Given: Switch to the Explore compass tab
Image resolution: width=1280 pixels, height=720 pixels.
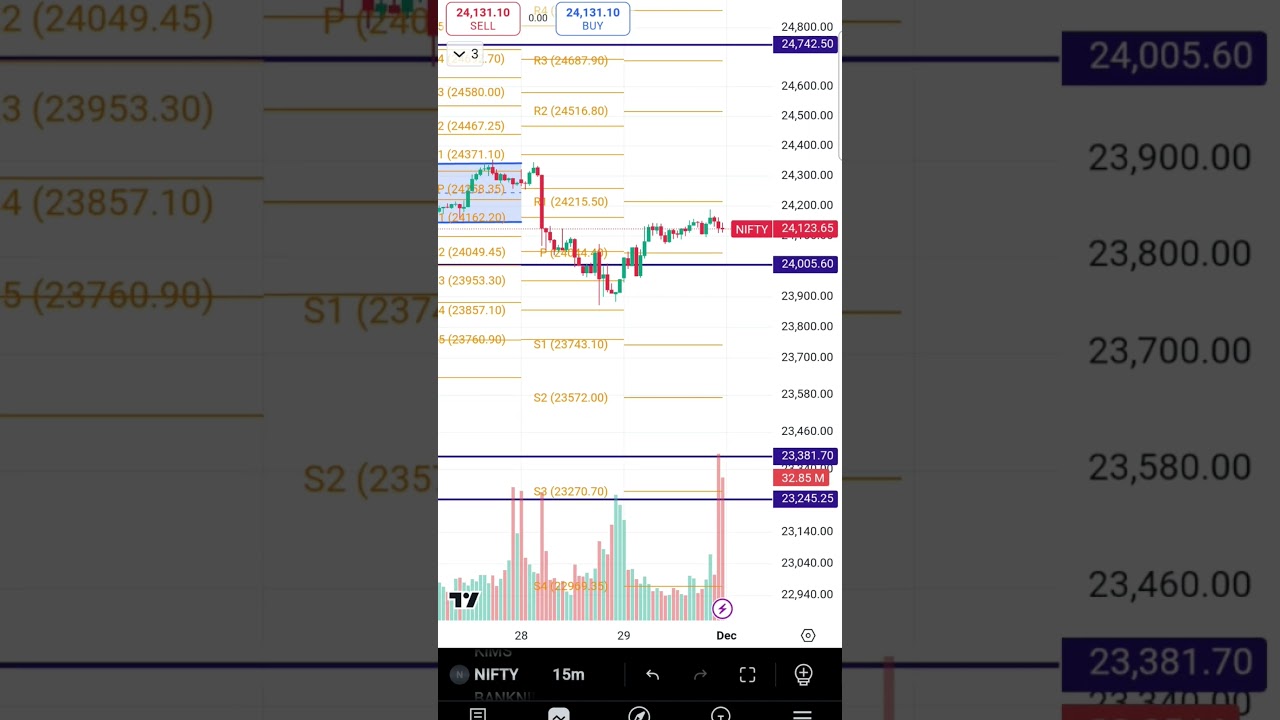Looking at the screenshot, I should pos(639,714).
